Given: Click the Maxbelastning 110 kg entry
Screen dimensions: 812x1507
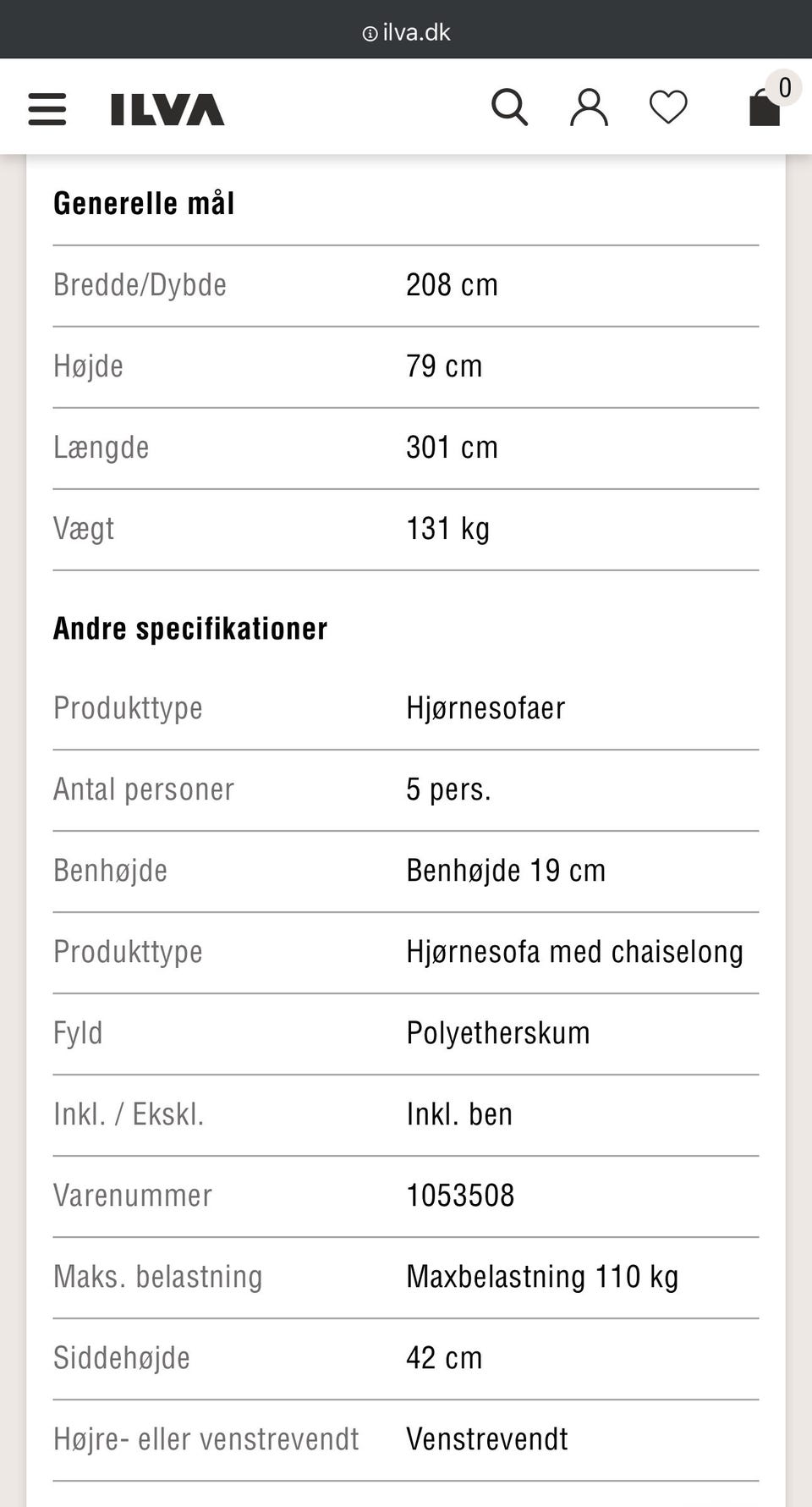Looking at the screenshot, I should 542,1276.
